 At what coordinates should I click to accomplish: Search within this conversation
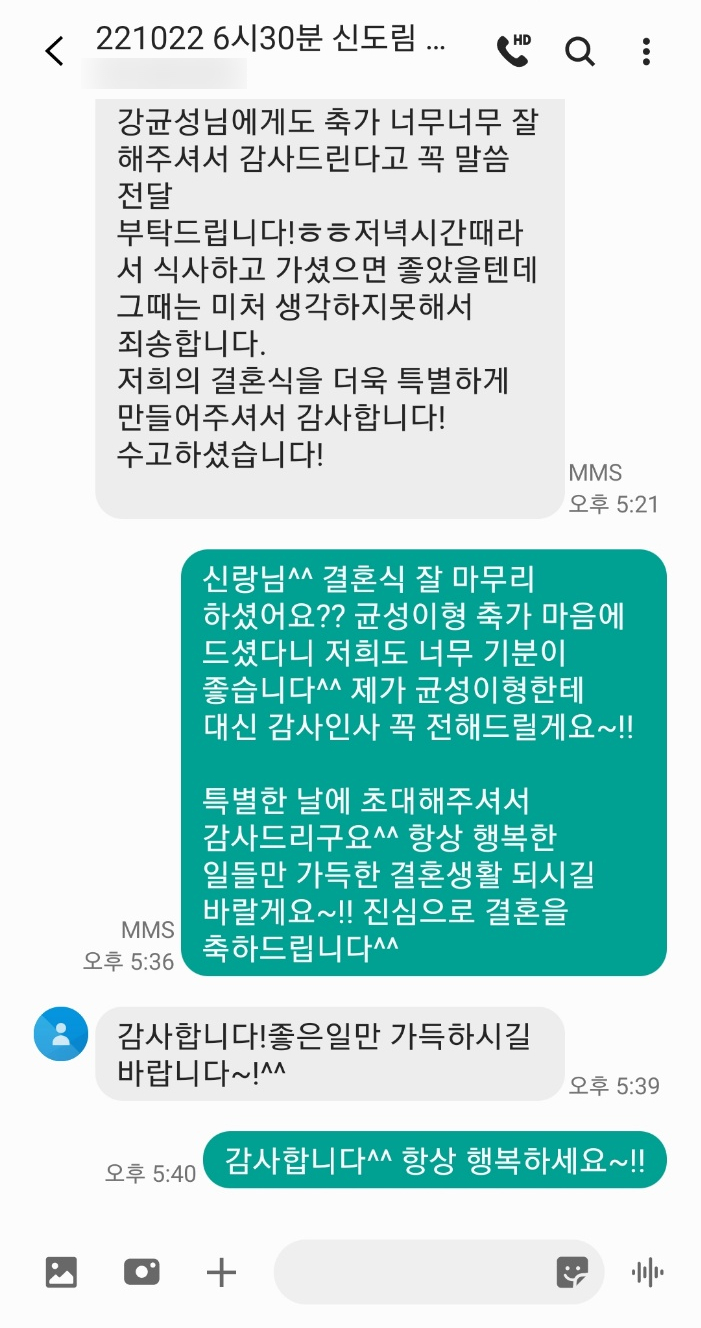pos(580,51)
